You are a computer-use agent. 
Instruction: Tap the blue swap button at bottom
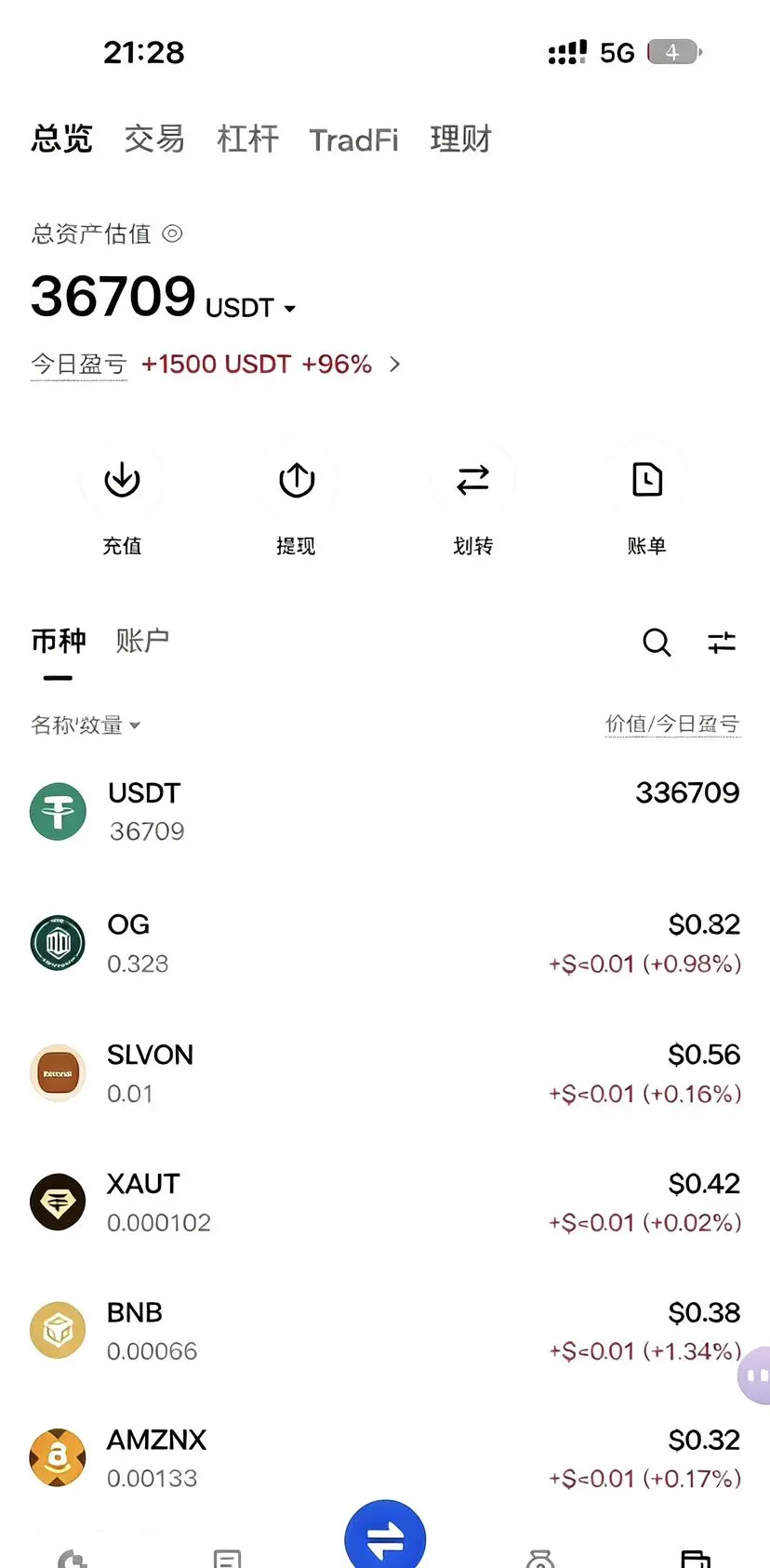[x=385, y=1535]
